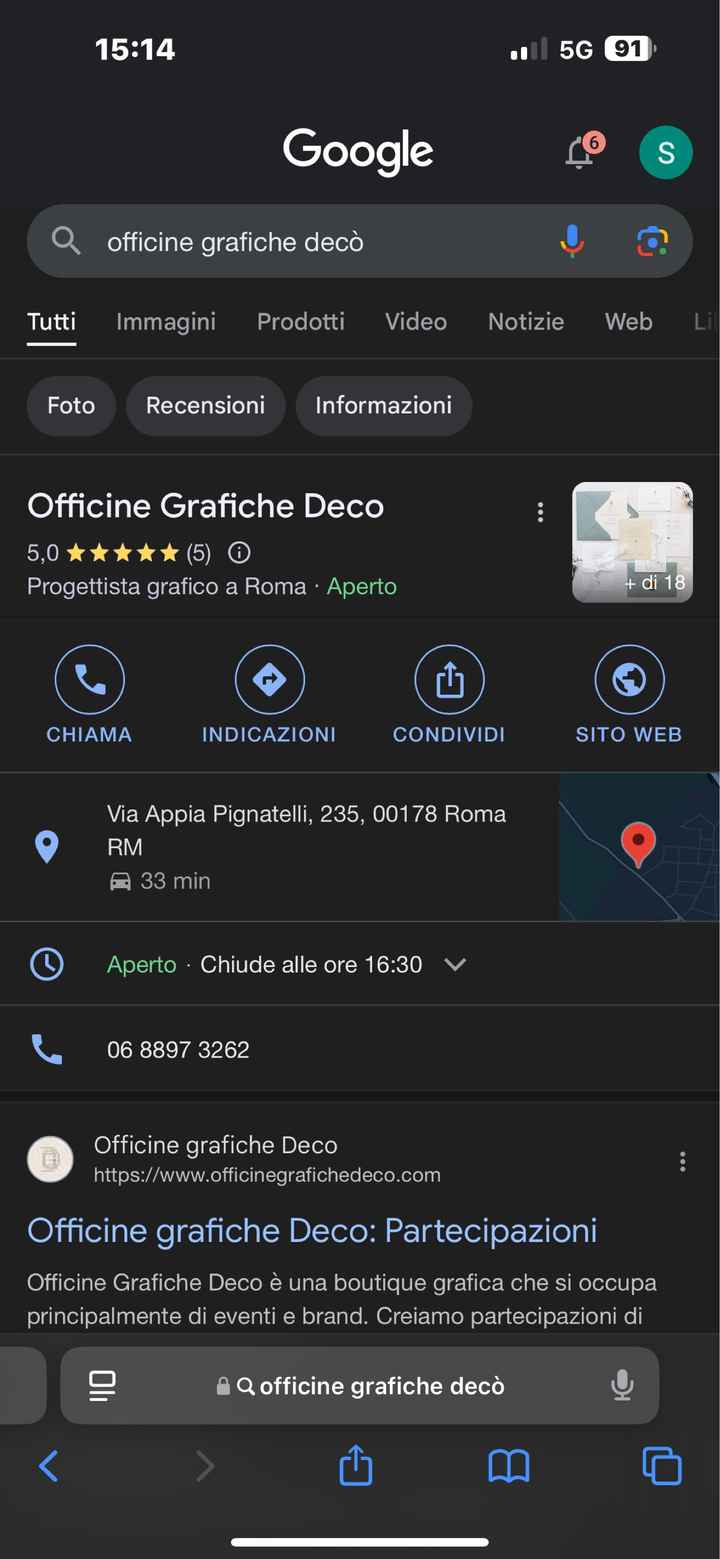Start voice search with the microphone
Screen dimensions: 720x1559
(x=572, y=241)
